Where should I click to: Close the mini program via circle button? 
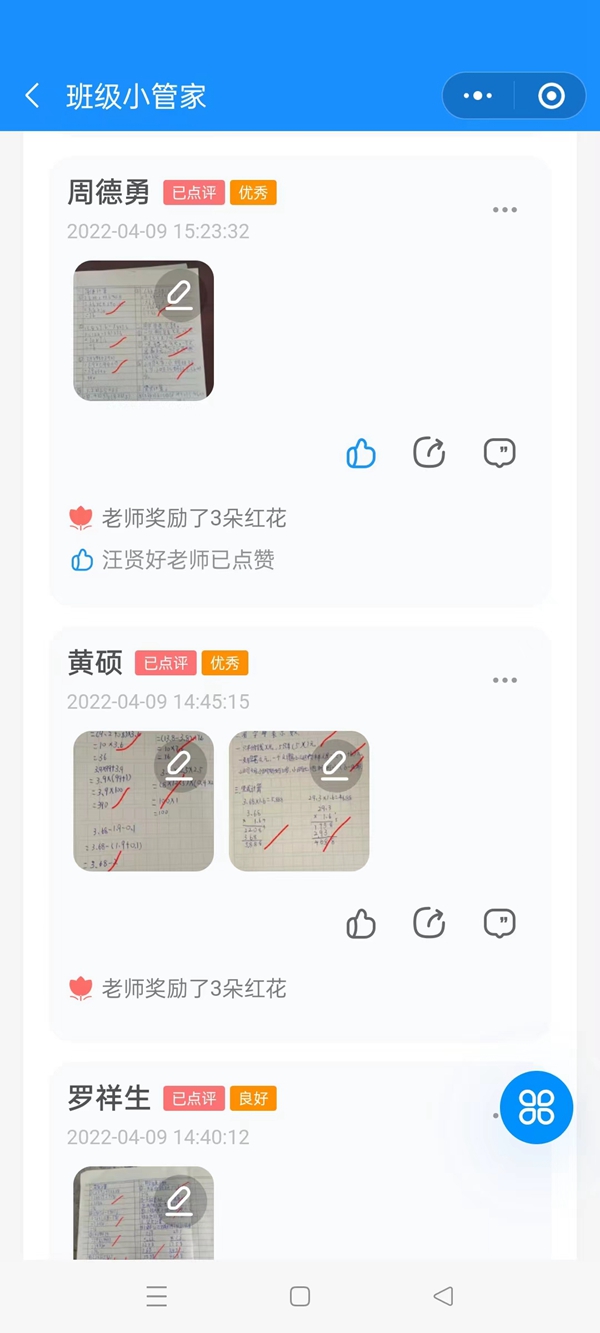(x=551, y=96)
